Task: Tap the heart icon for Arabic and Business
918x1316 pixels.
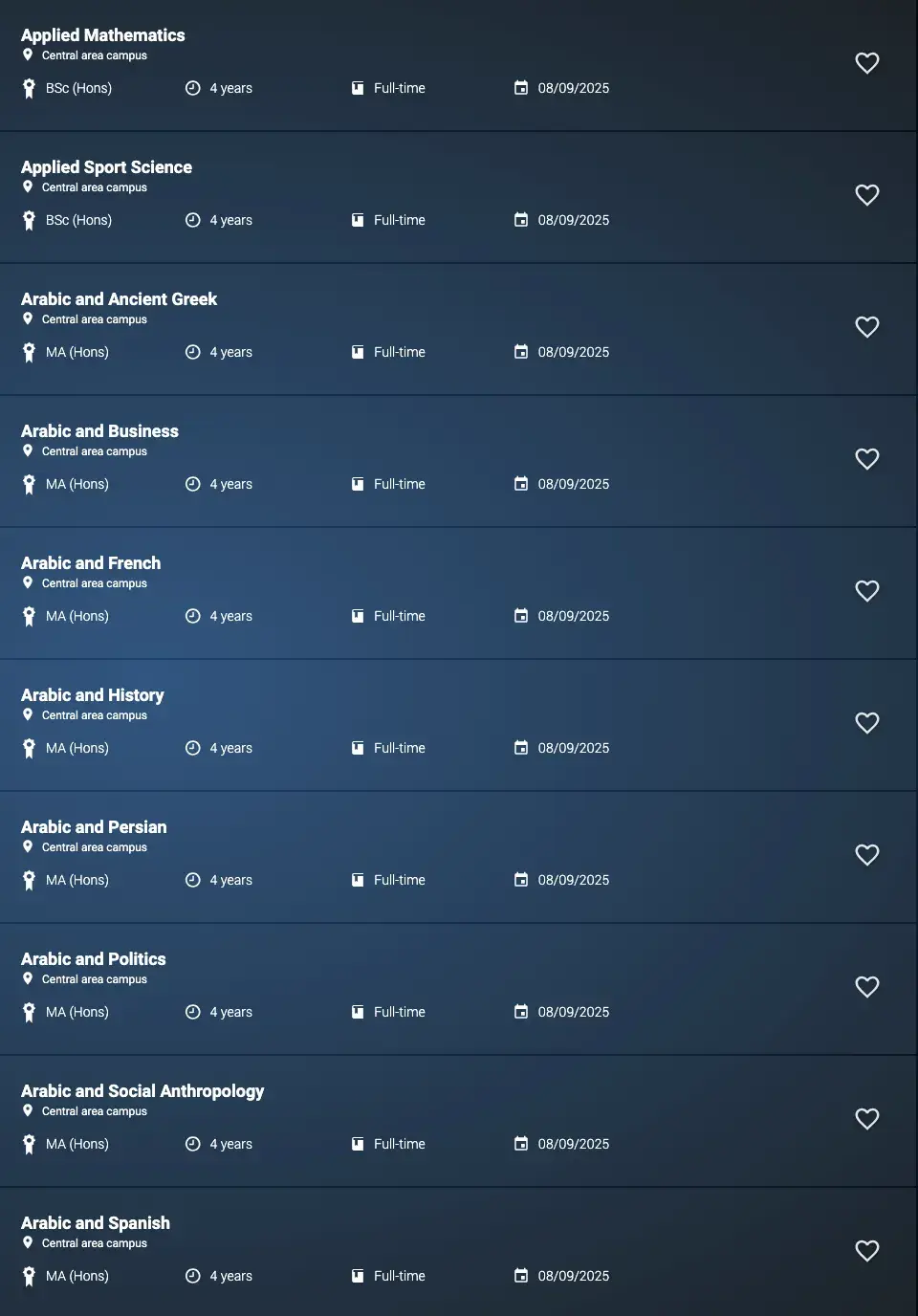Action: coord(866,459)
